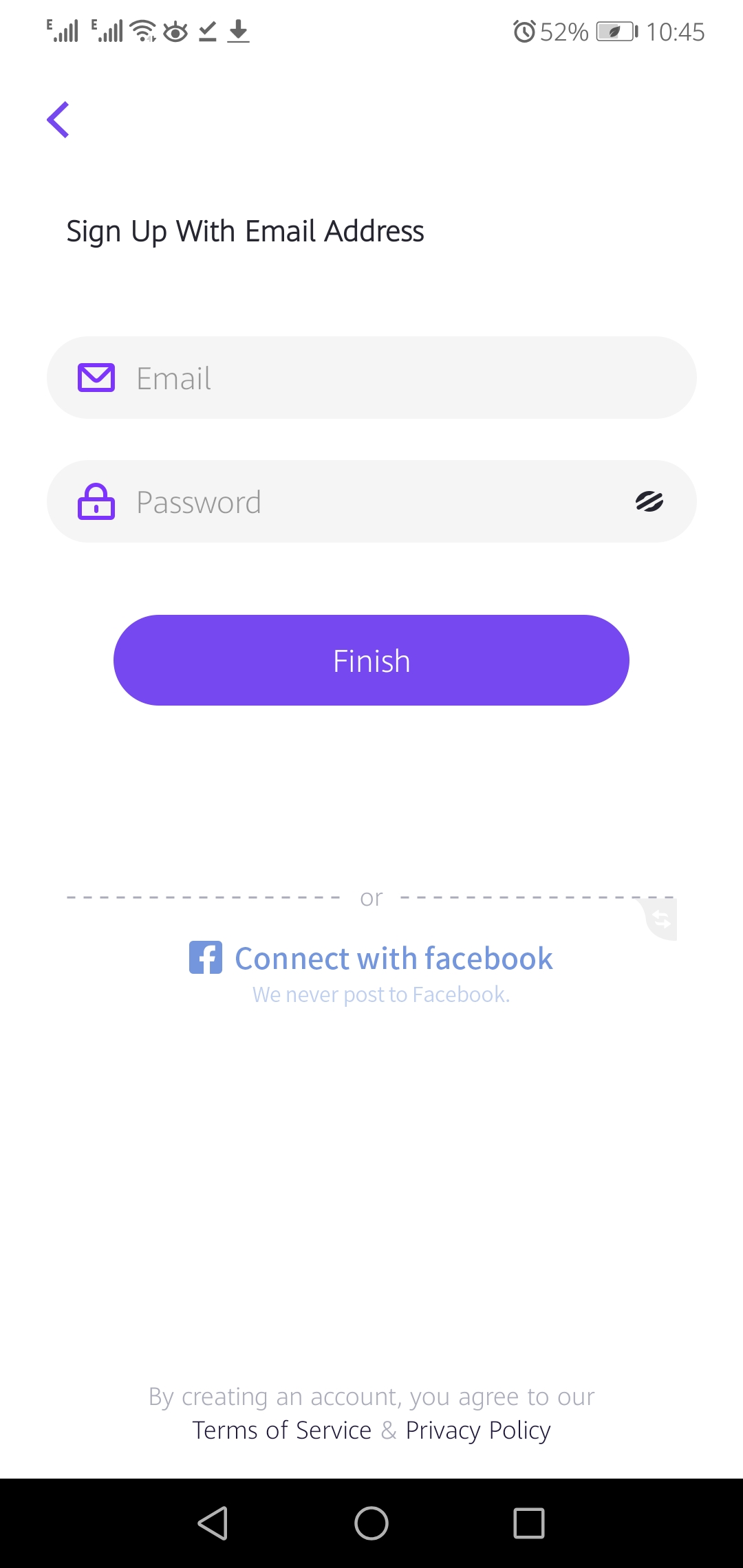Tap the Finish button
Screen dimensions: 743x1568
click(371, 660)
